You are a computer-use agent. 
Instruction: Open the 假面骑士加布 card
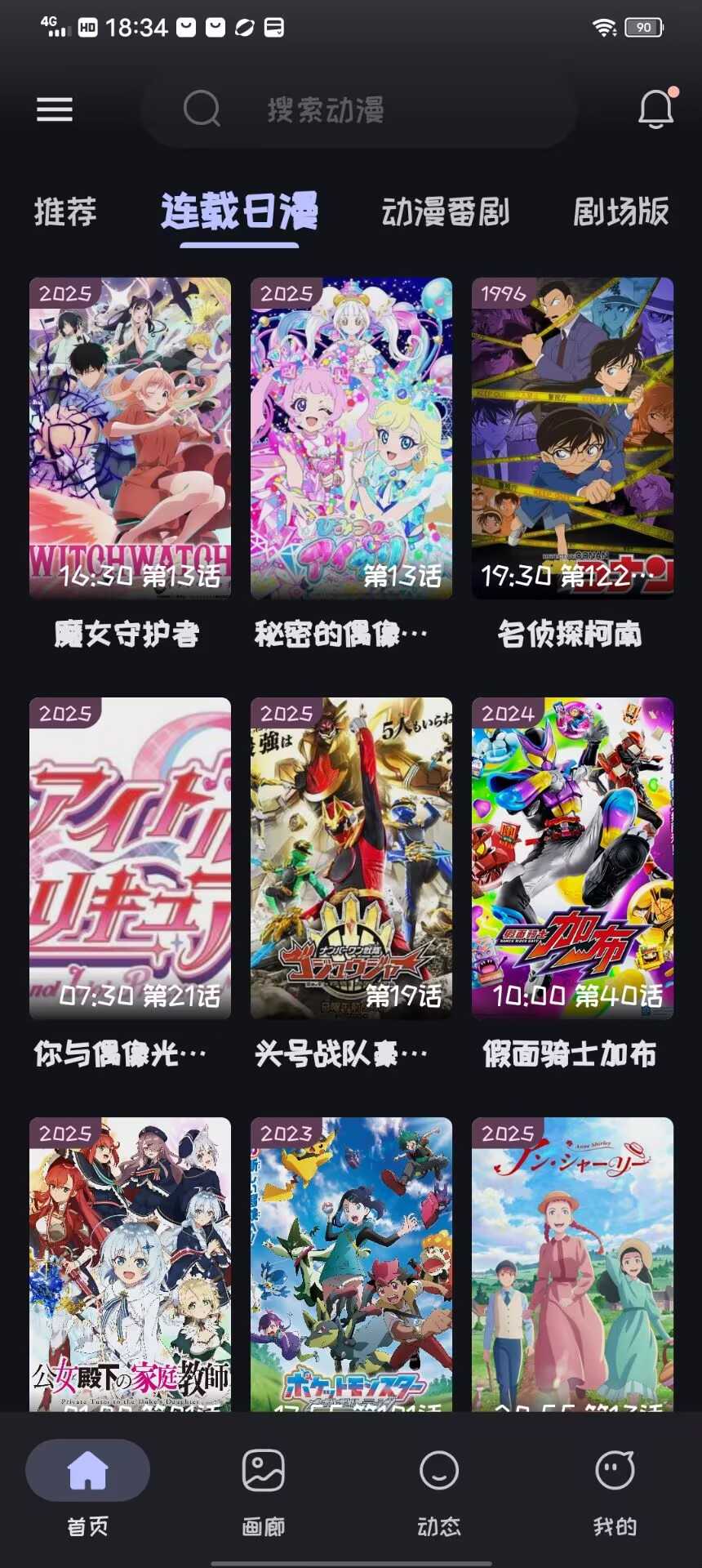coord(572,857)
